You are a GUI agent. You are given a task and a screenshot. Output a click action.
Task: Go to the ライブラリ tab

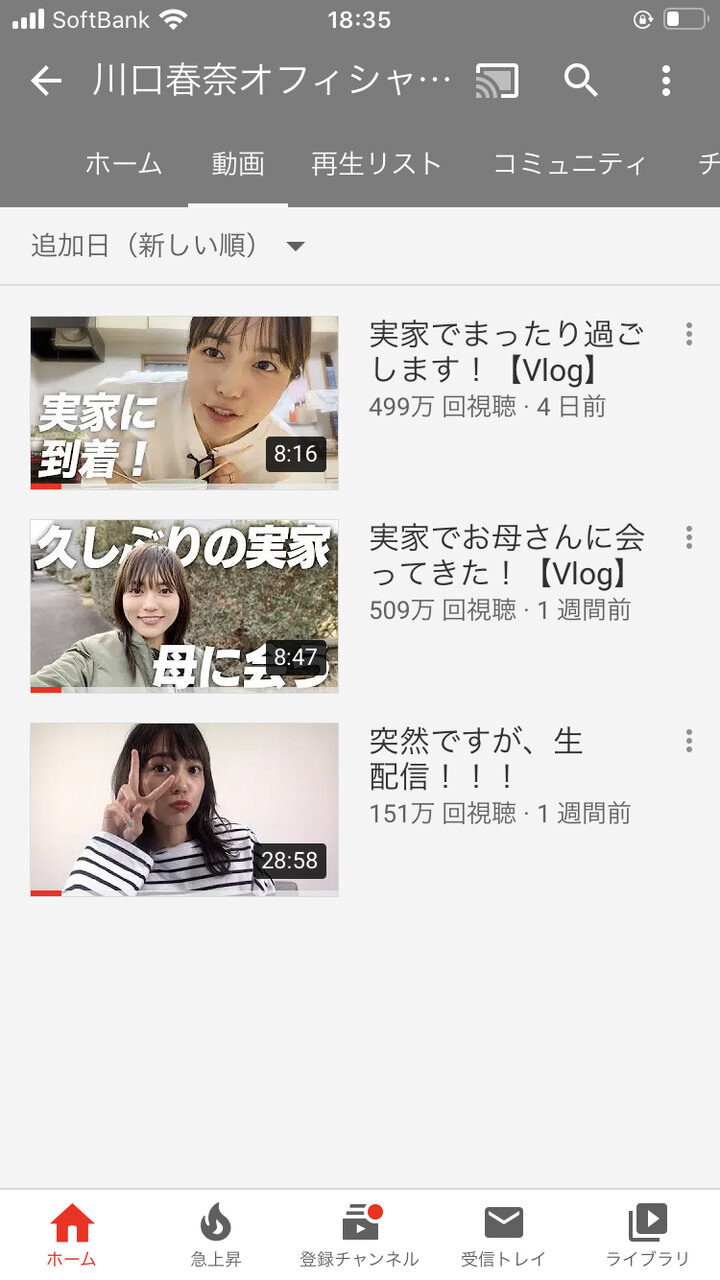coord(648,1235)
